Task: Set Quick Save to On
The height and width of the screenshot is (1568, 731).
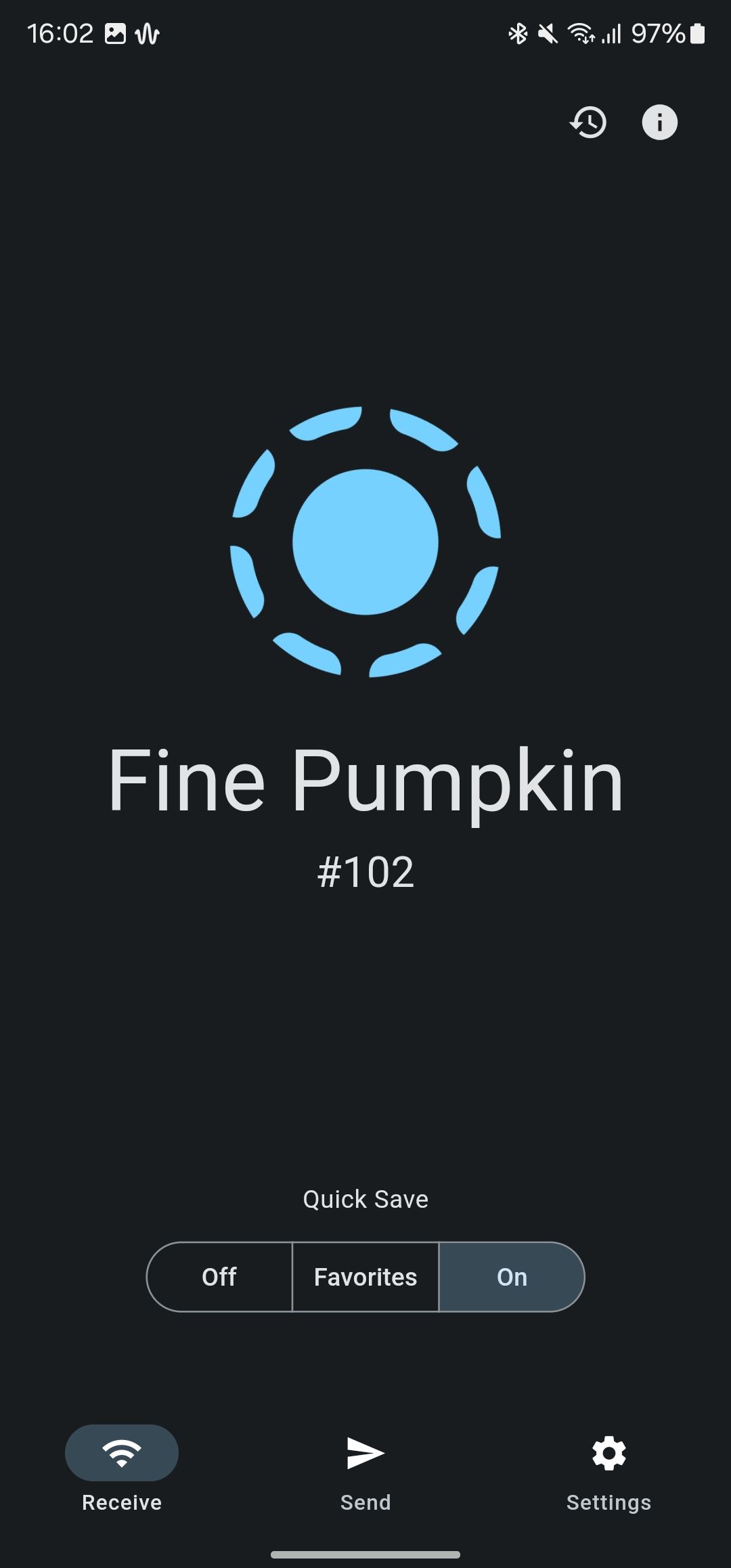Action: [x=512, y=1277]
